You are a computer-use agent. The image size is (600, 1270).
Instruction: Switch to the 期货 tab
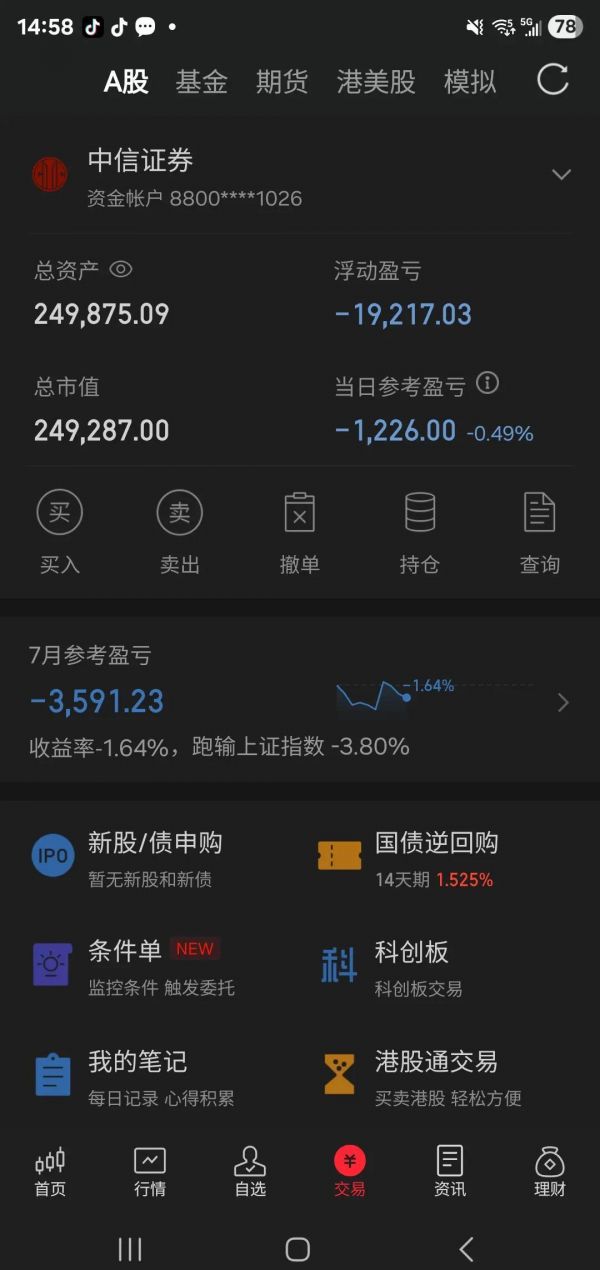(x=282, y=82)
